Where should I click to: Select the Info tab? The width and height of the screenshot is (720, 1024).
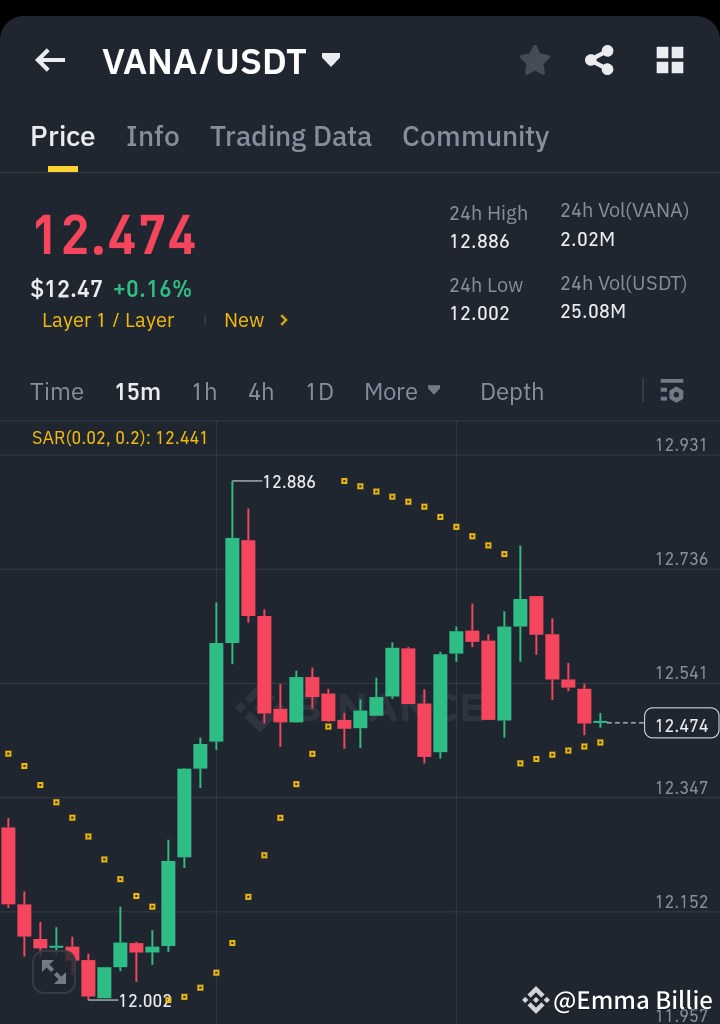(152, 136)
